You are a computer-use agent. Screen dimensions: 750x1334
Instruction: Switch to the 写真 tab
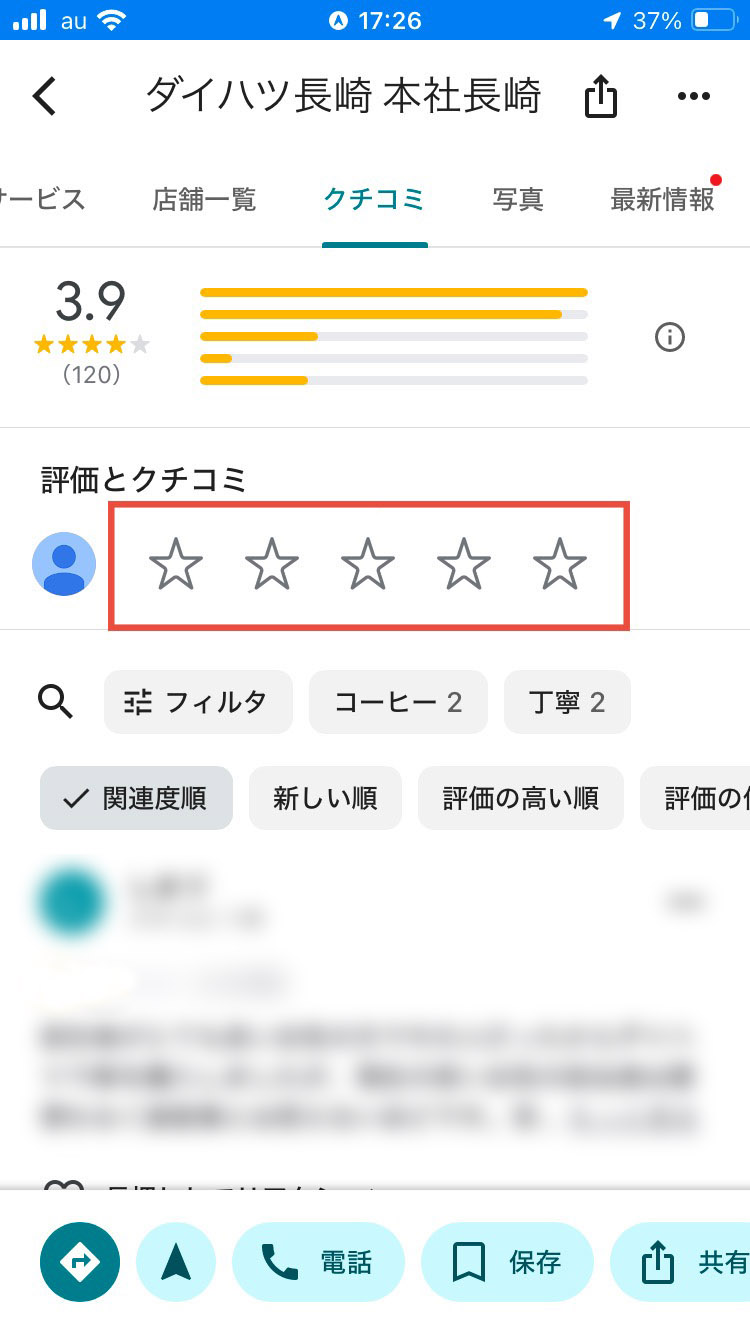(x=518, y=199)
